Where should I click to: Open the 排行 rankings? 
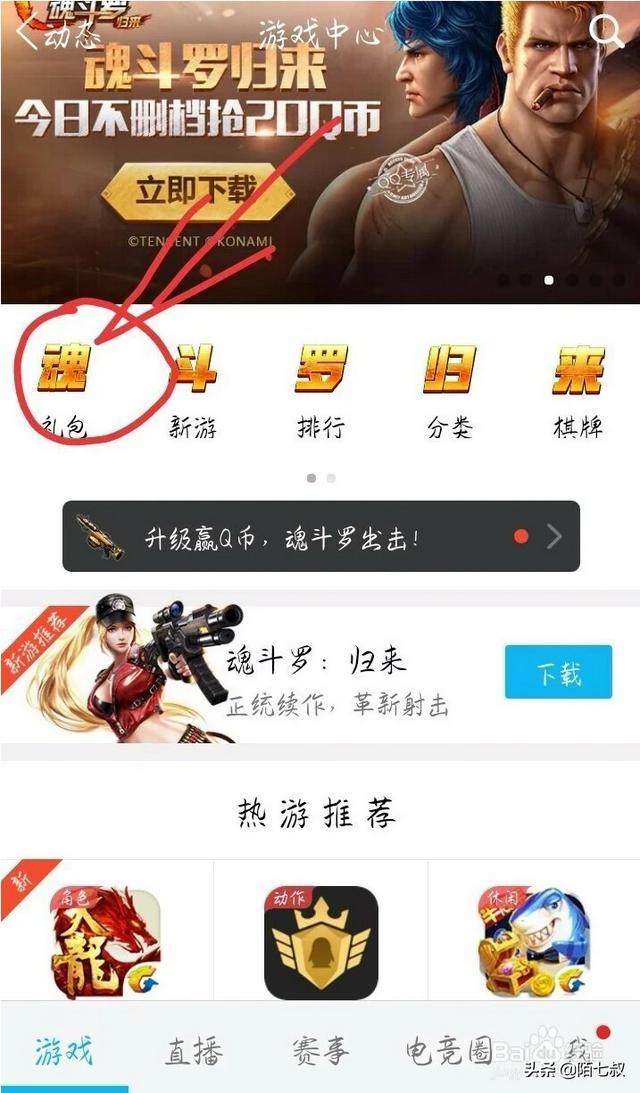pos(321,390)
